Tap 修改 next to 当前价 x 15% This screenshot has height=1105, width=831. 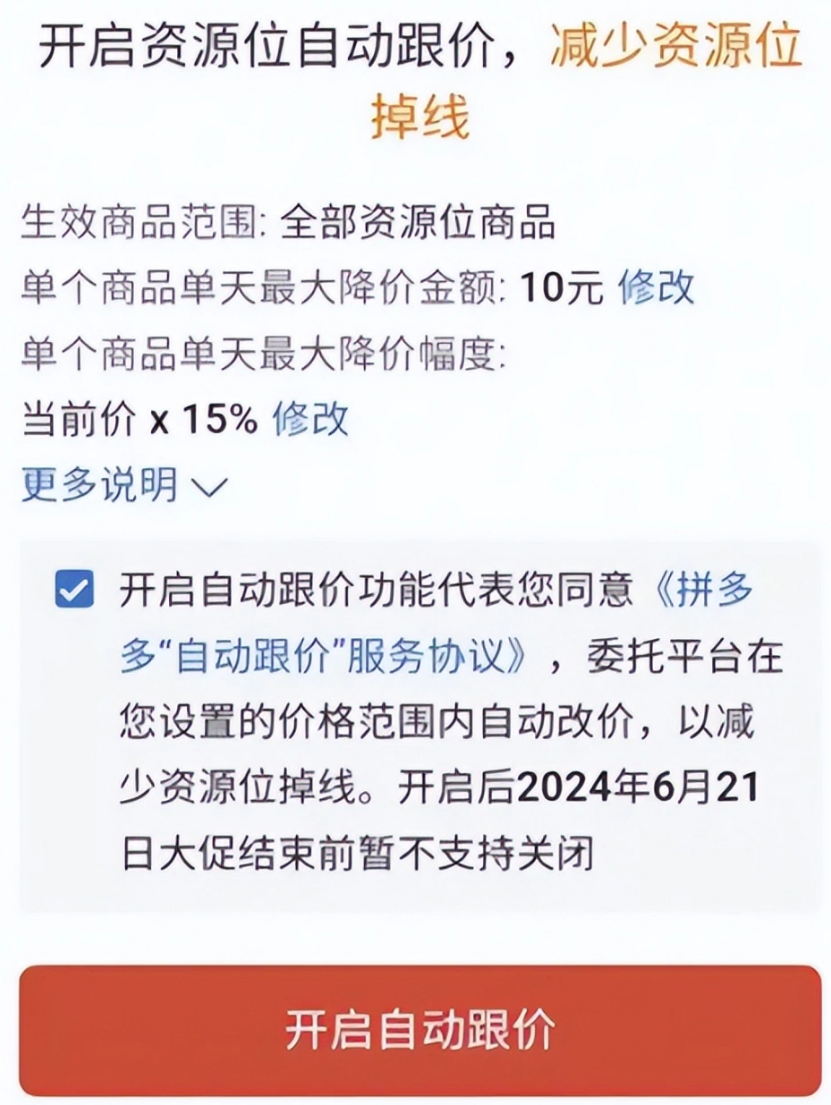tap(310, 419)
